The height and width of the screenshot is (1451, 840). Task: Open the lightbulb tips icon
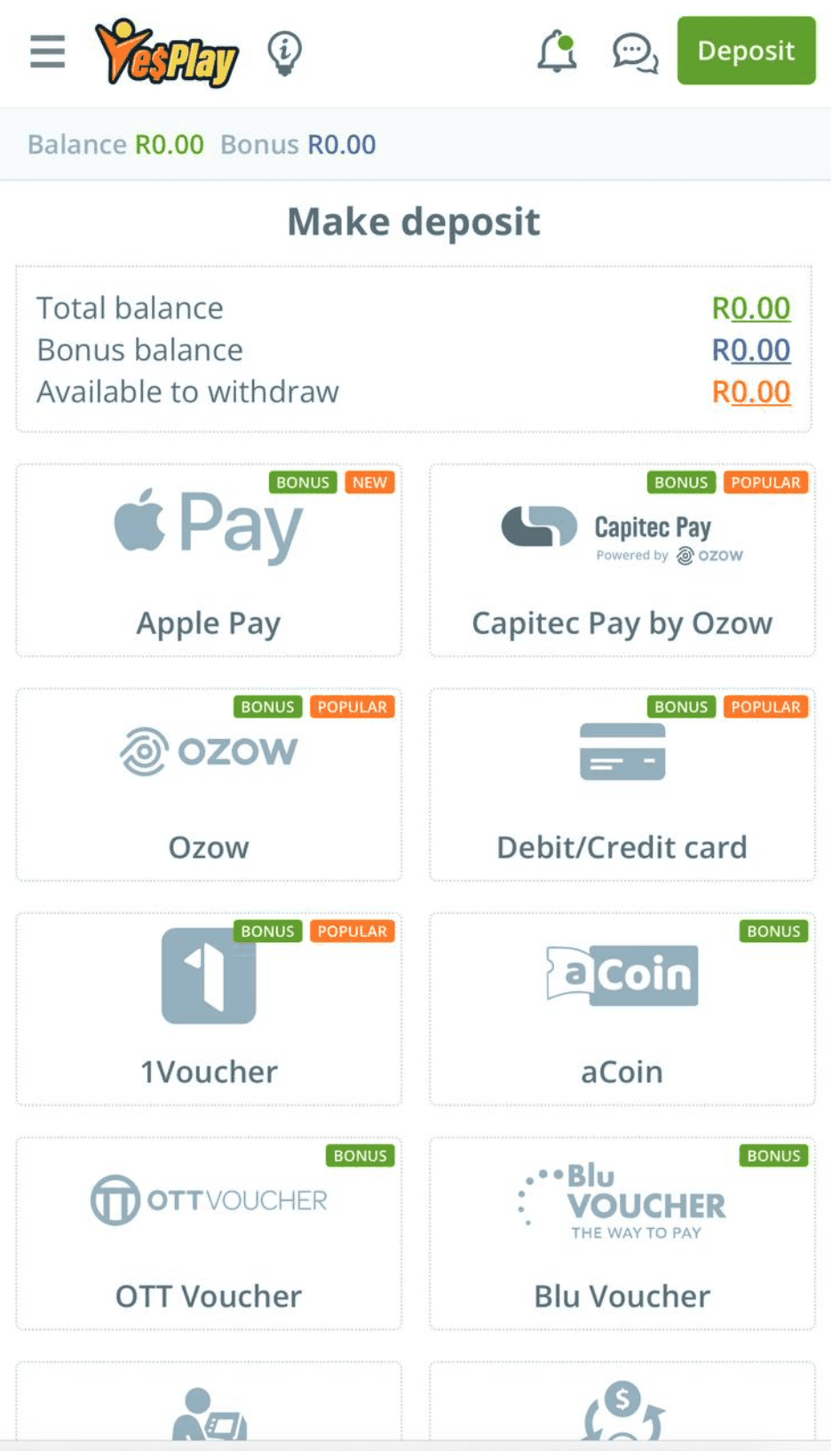tap(285, 53)
